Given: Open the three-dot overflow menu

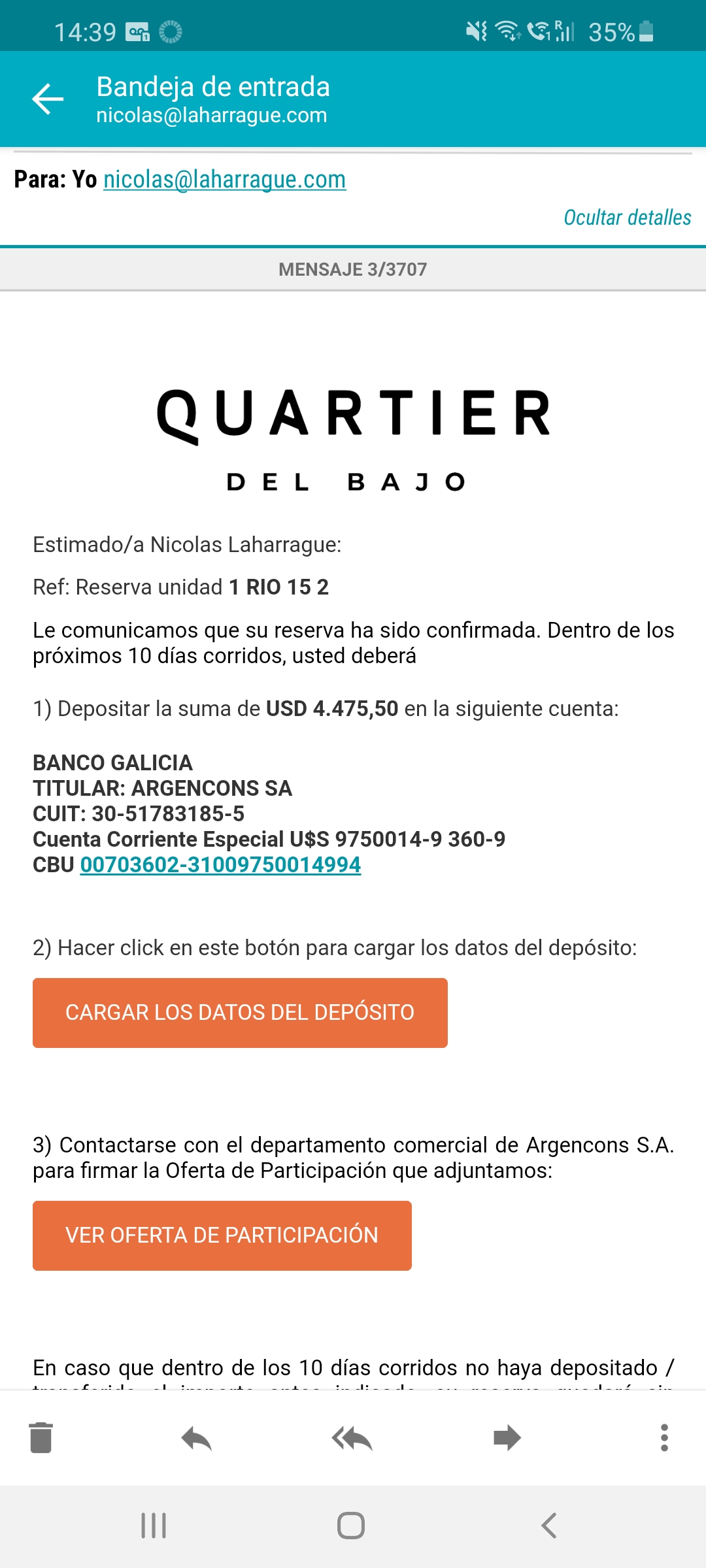Looking at the screenshot, I should pyautogui.click(x=664, y=1438).
